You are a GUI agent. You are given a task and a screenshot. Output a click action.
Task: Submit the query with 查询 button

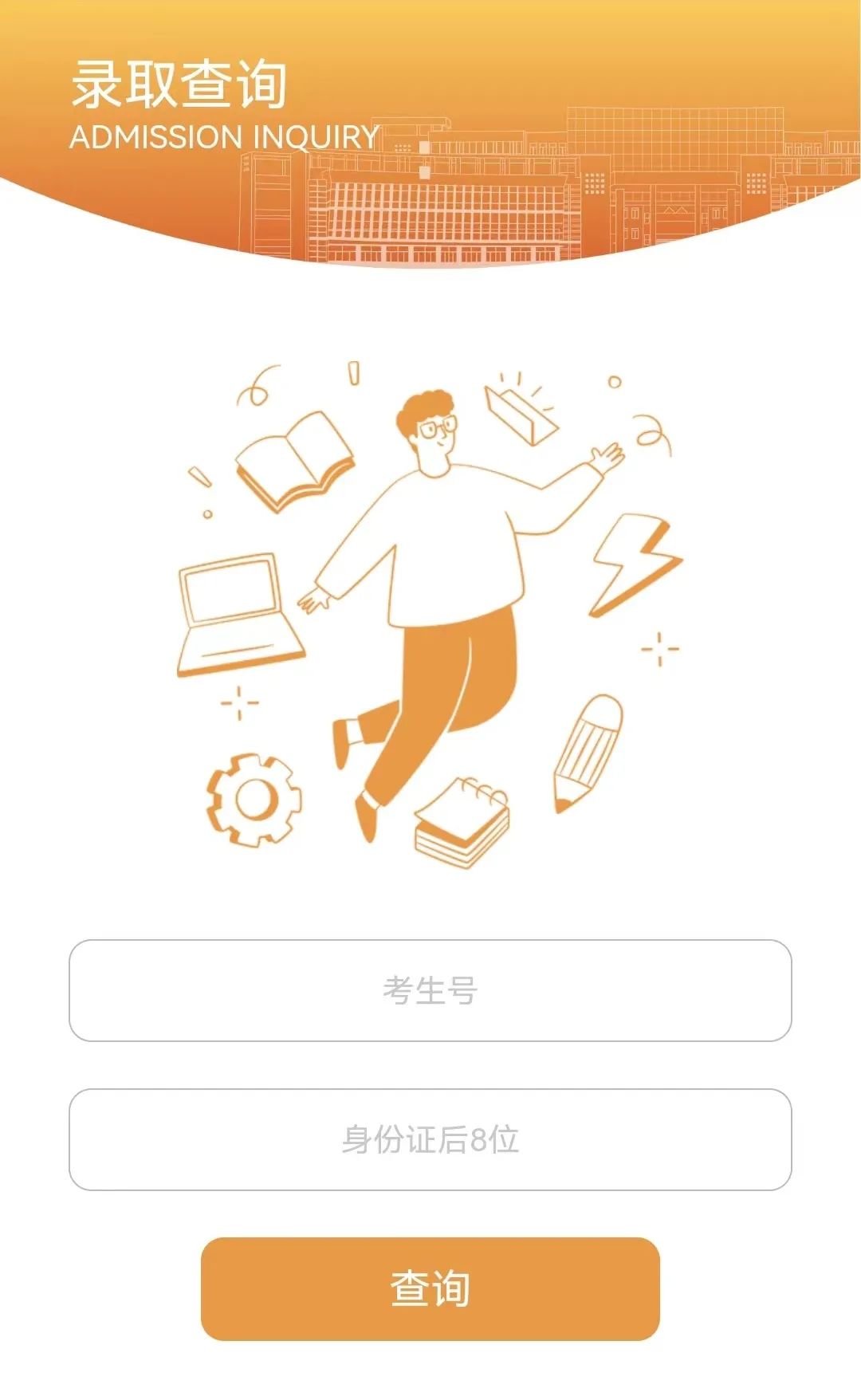[431, 1288]
